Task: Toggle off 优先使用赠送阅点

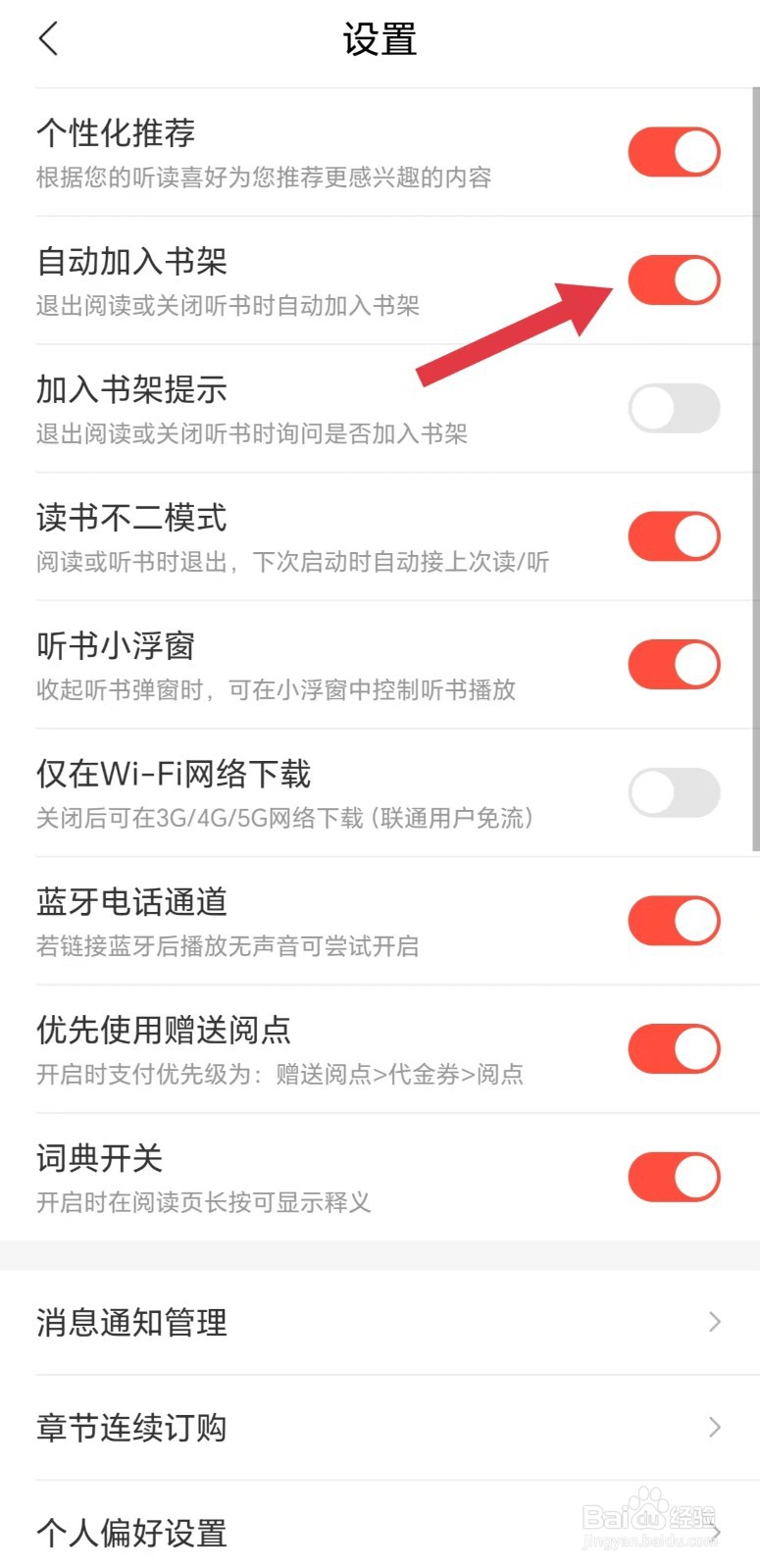Action: coord(674,1048)
